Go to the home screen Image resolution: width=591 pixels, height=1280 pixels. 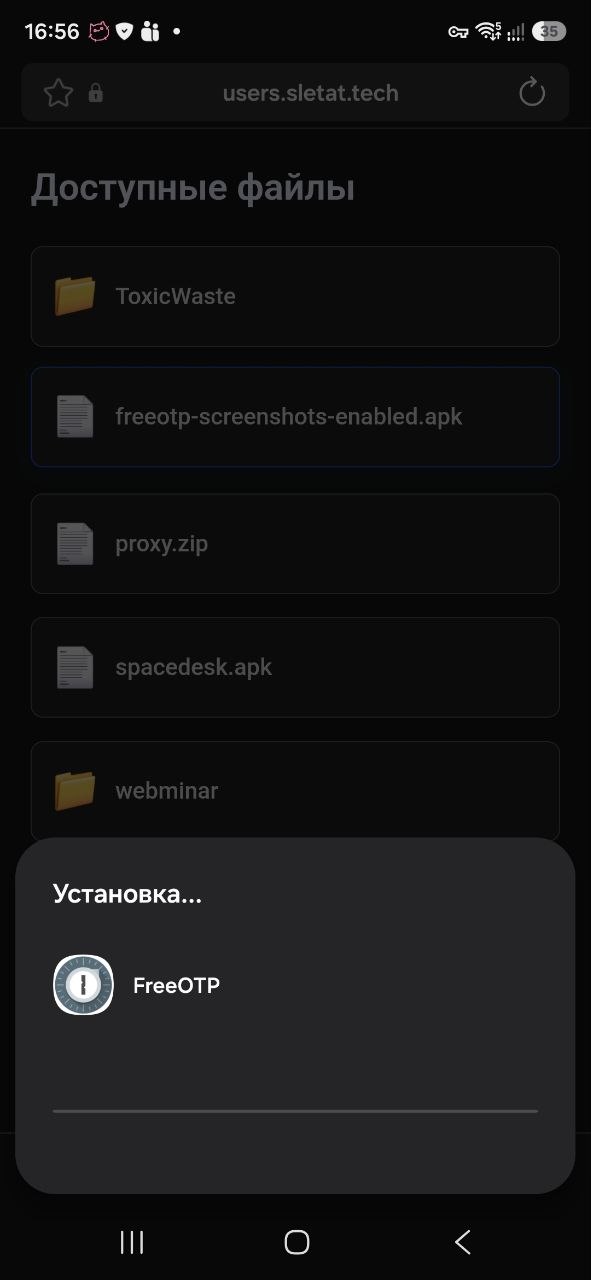297,1242
